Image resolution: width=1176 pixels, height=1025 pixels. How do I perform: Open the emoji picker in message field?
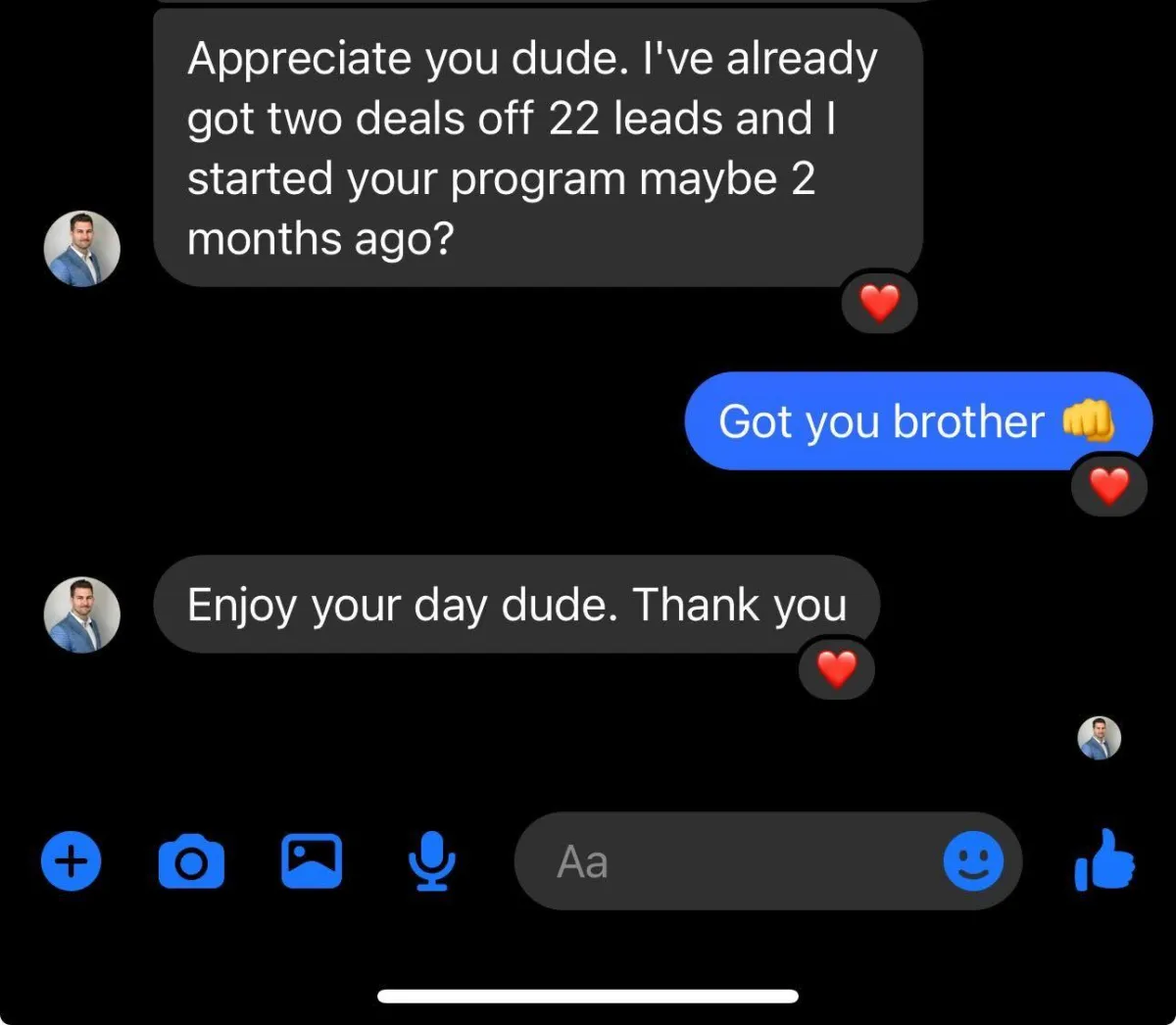pos(973,861)
